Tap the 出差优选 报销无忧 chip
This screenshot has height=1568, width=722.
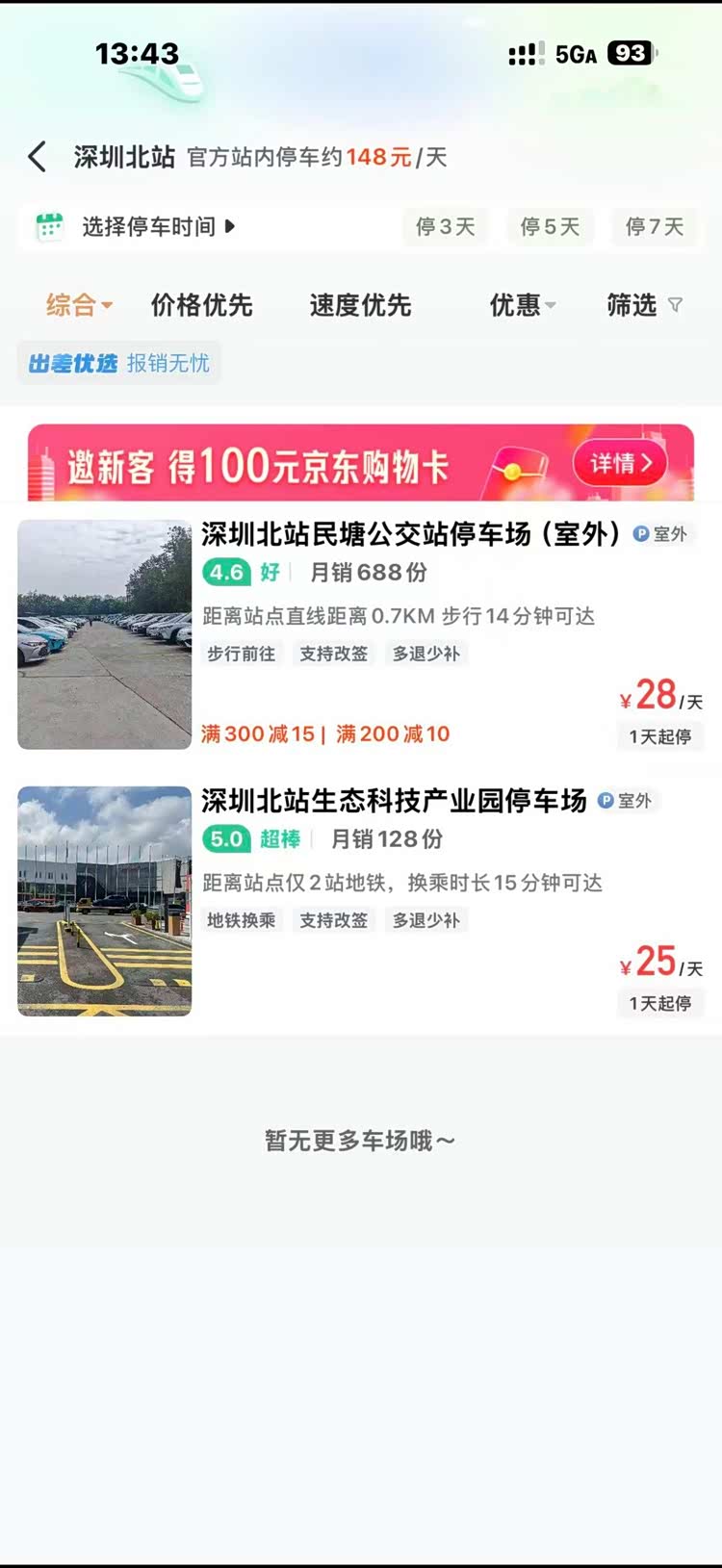pos(119,363)
